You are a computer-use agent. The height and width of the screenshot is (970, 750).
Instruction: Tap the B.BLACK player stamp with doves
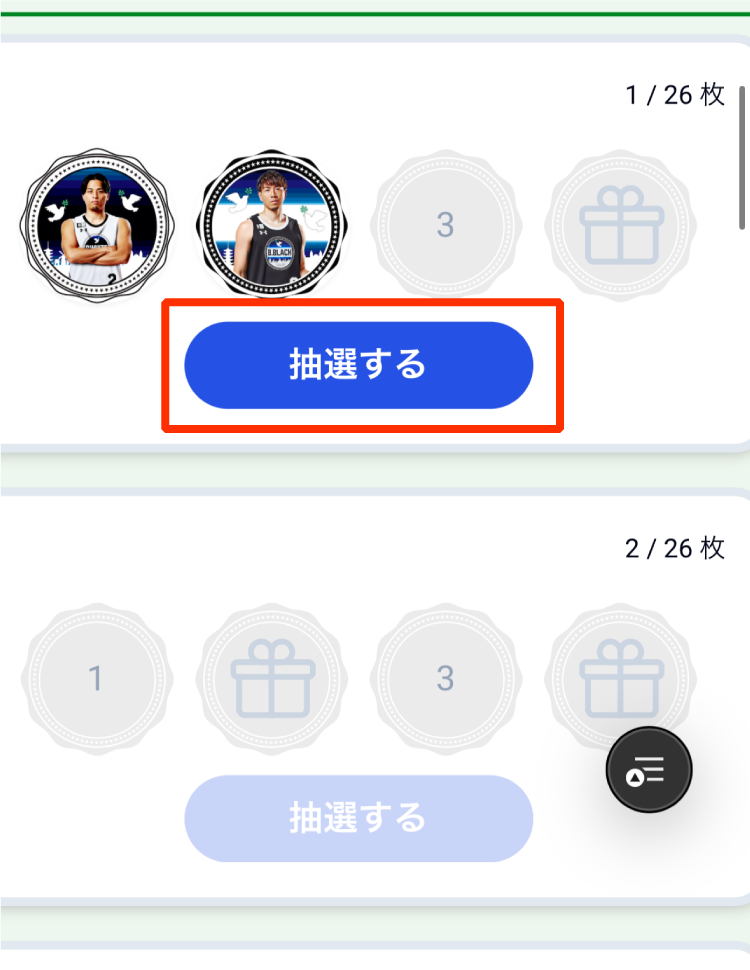click(x=272, y=225)
